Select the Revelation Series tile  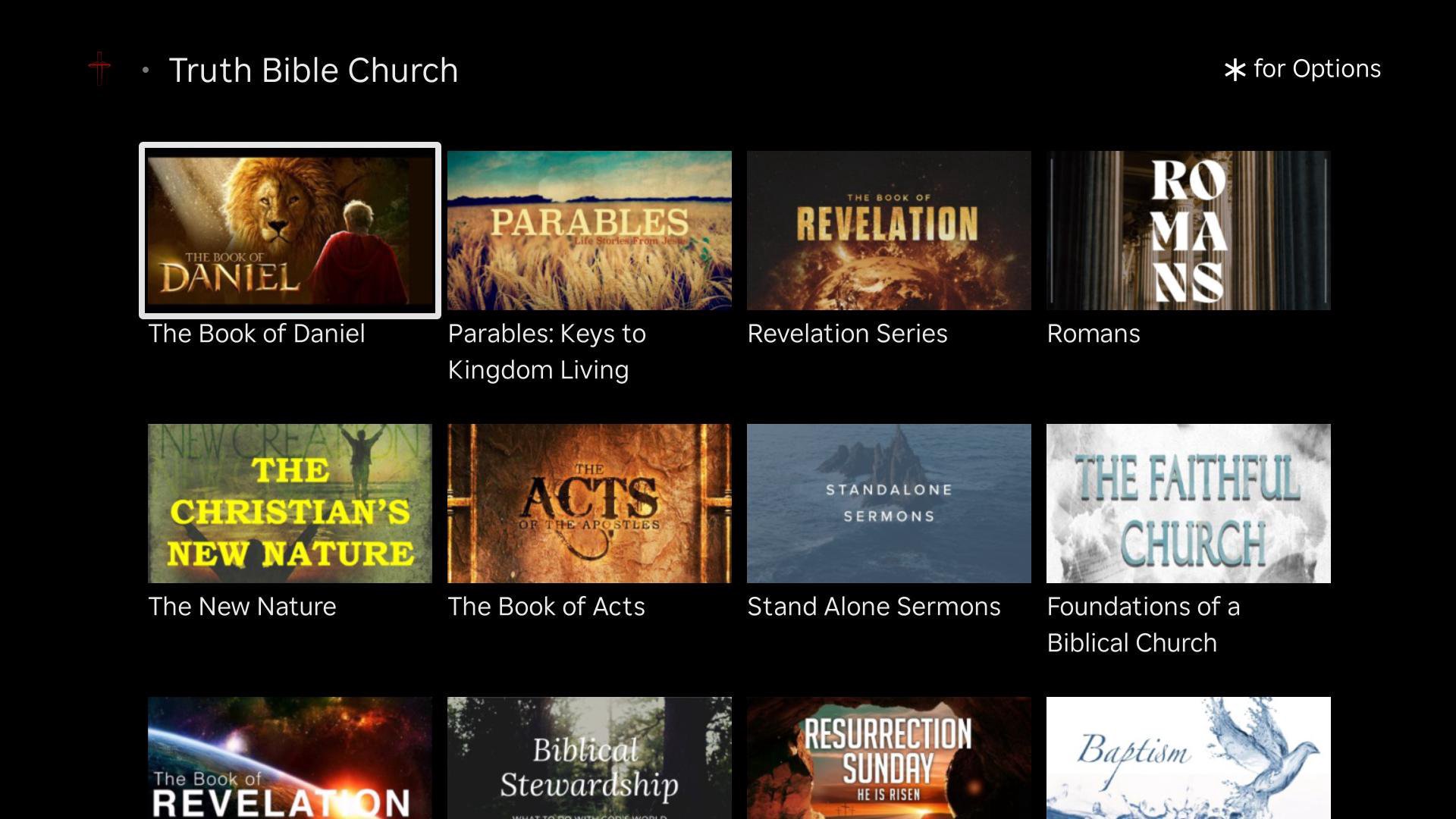[889, 231]
